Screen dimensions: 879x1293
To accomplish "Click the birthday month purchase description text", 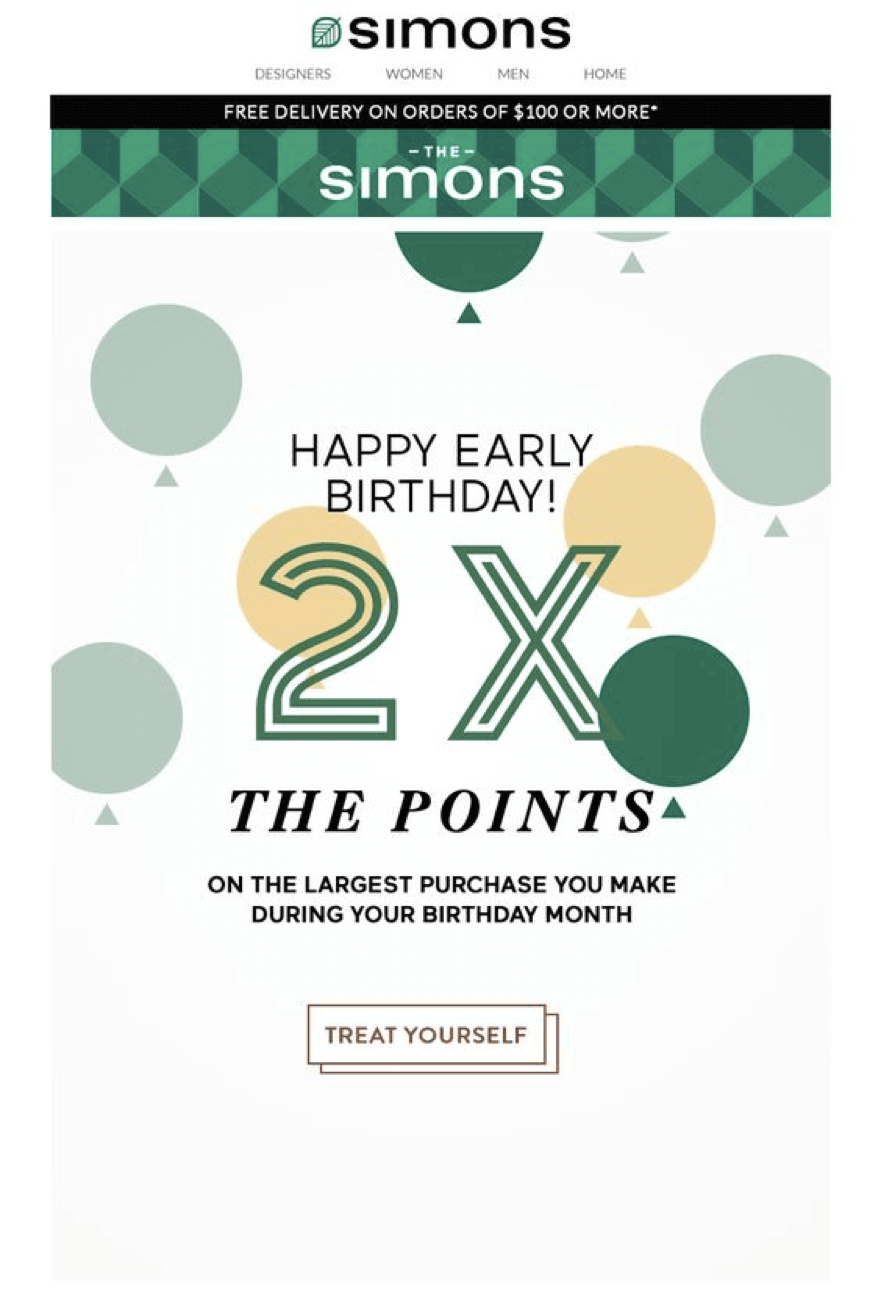I will [440, 898].
